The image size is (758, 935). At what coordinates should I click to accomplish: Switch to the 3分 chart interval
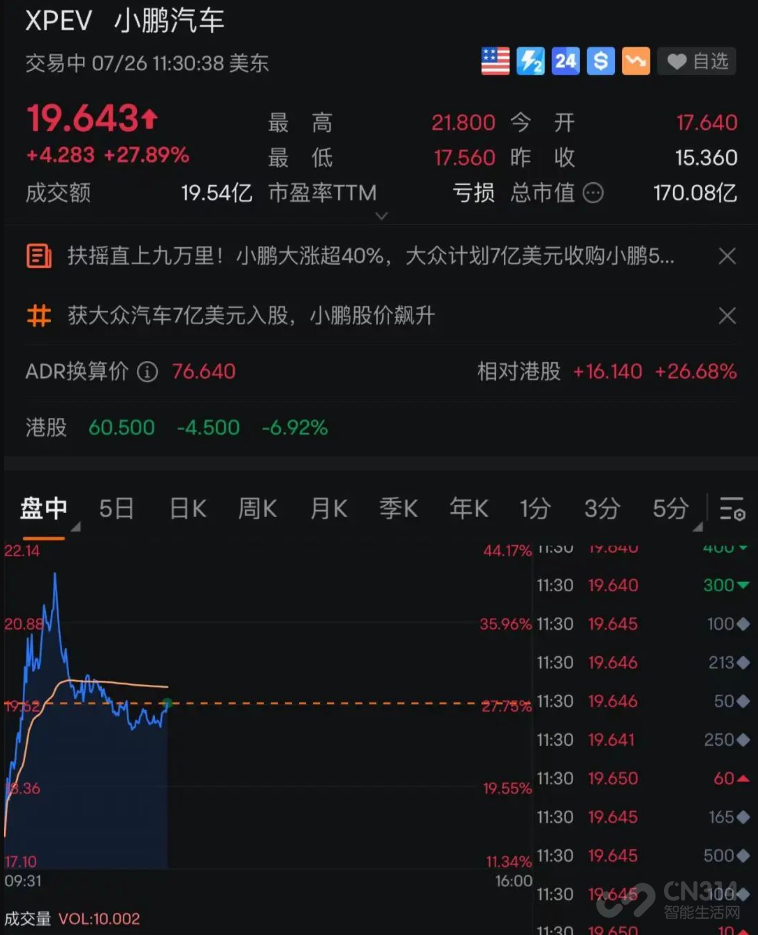(x=602, y=508)
